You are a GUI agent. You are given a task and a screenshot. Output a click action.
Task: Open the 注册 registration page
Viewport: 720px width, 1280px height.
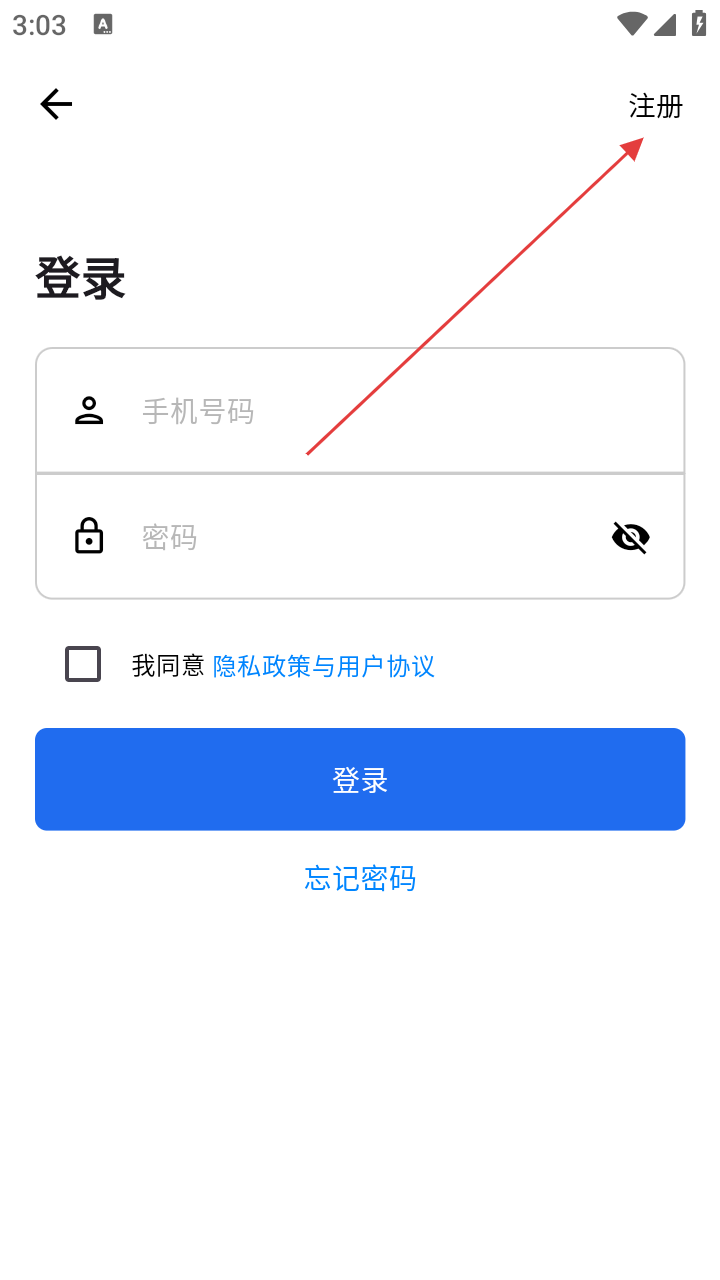click(x=655, y=106)
